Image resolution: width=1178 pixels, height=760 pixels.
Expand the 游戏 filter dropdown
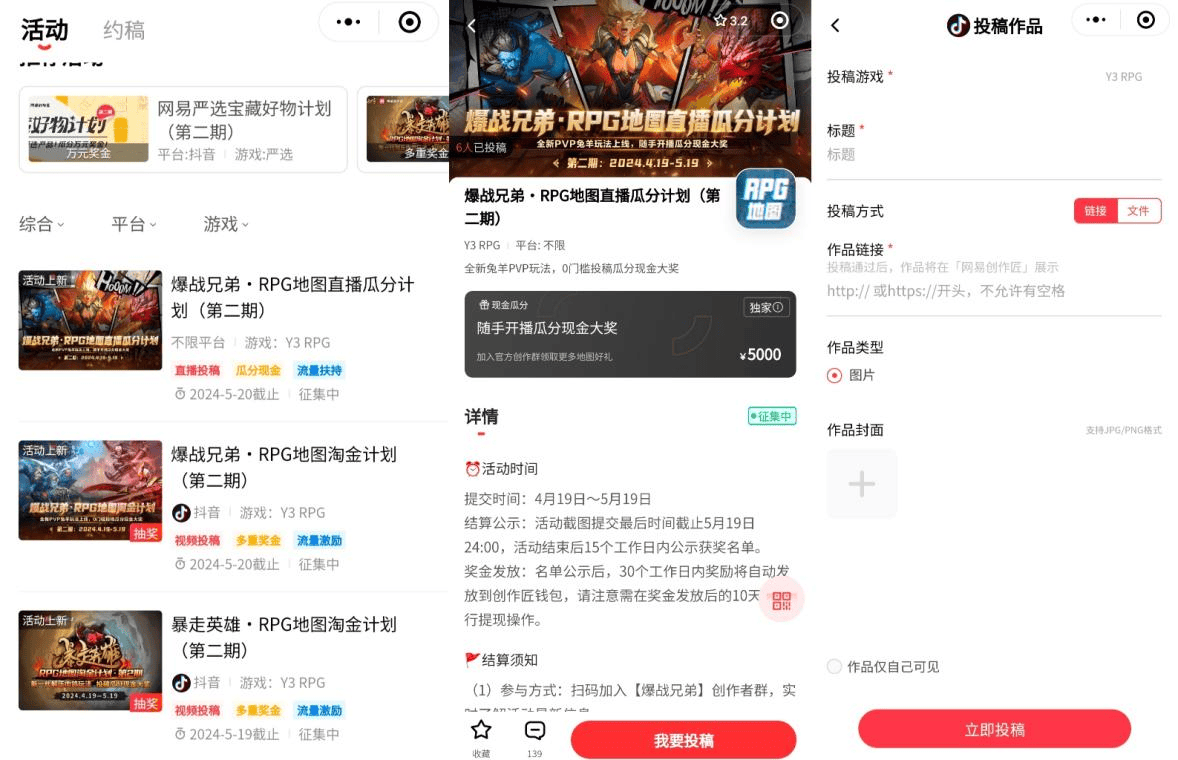(x=226, y=224)
